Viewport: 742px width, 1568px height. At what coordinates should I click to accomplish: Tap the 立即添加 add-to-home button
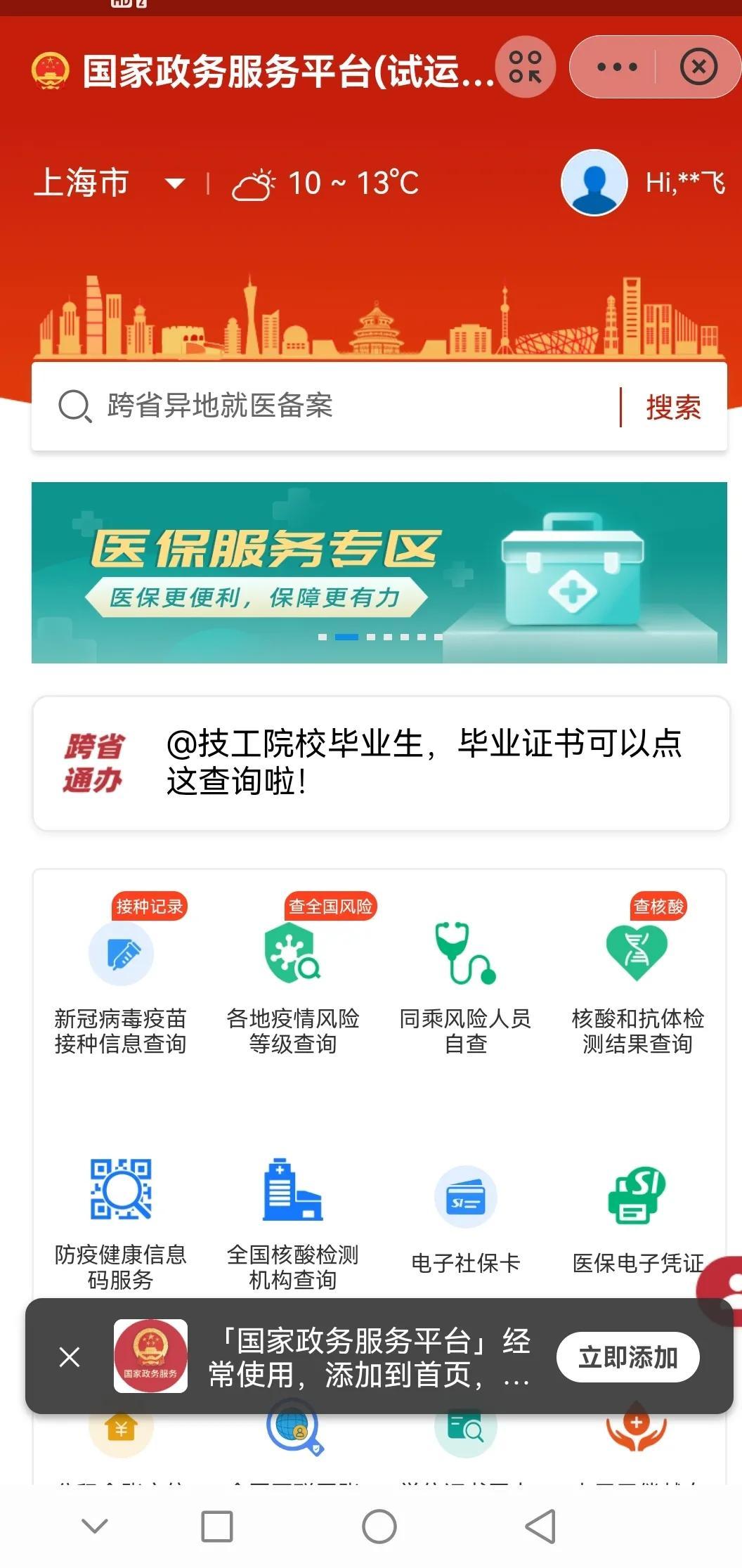(629, 1357)
